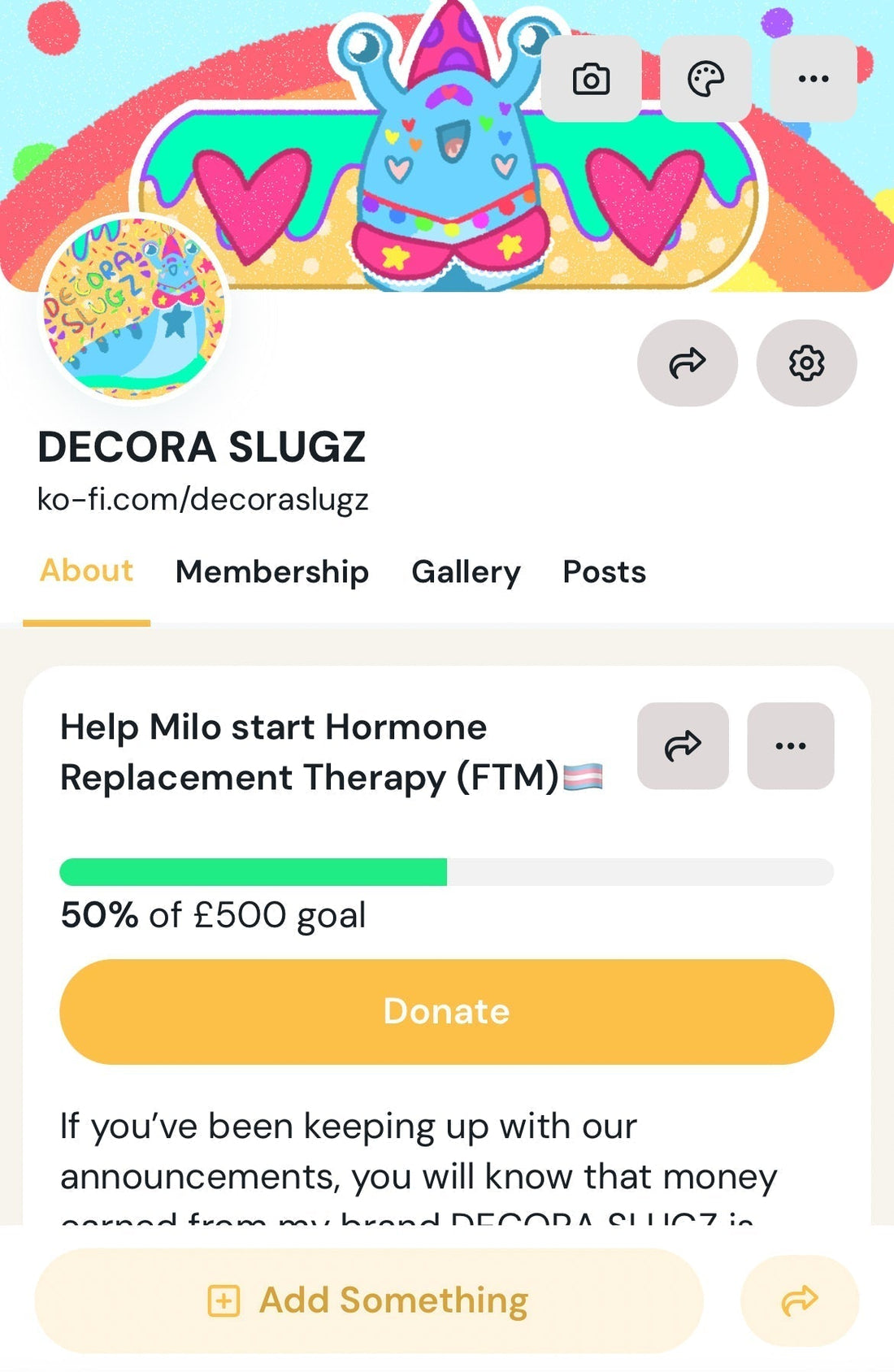The width and height of the screenshot is (894, 1372).
Task: Open the theme palette customization icon
Action: (705, 78)
